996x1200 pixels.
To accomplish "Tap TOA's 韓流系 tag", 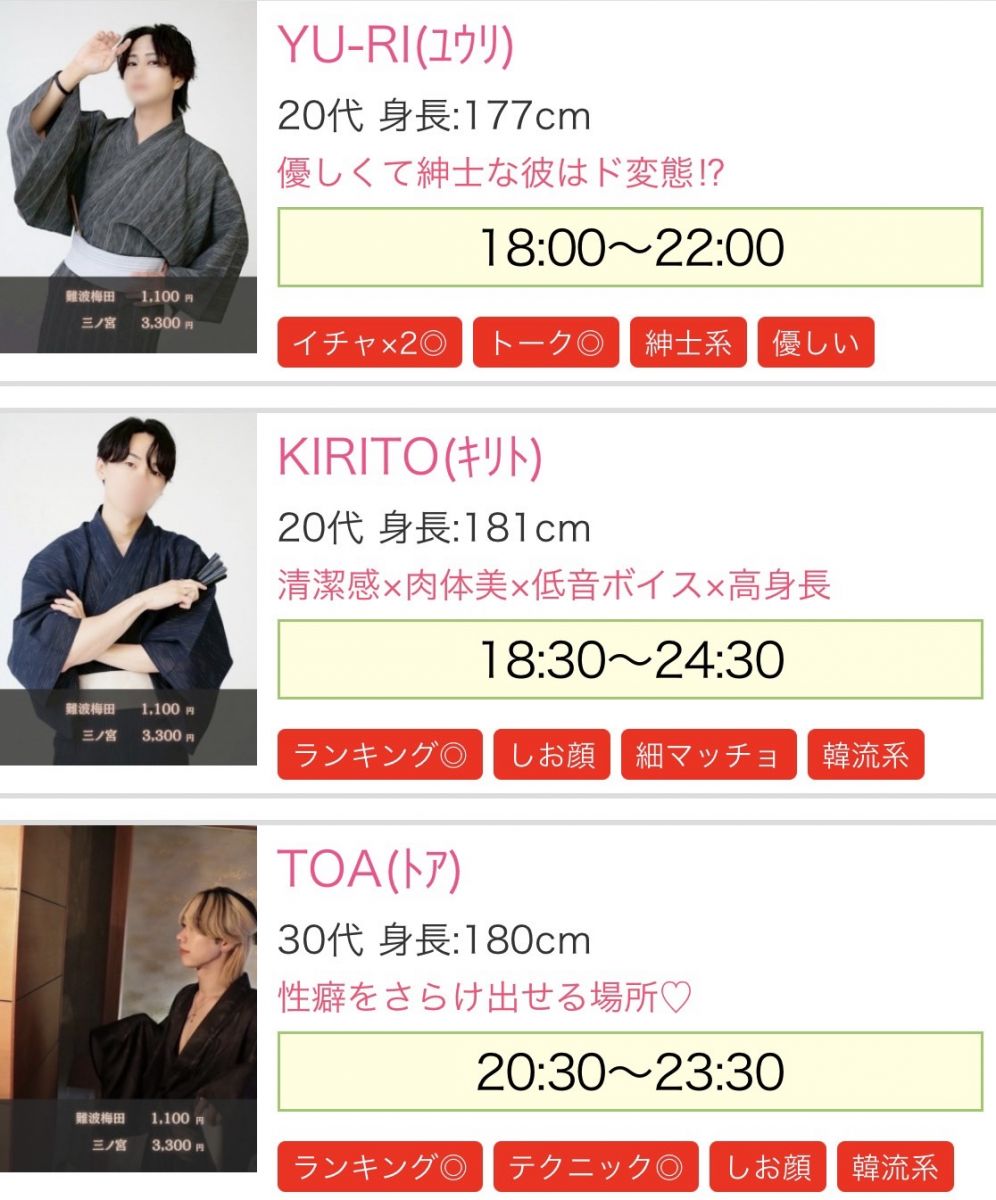I will pyautogui.click(x=895, y=1167).
